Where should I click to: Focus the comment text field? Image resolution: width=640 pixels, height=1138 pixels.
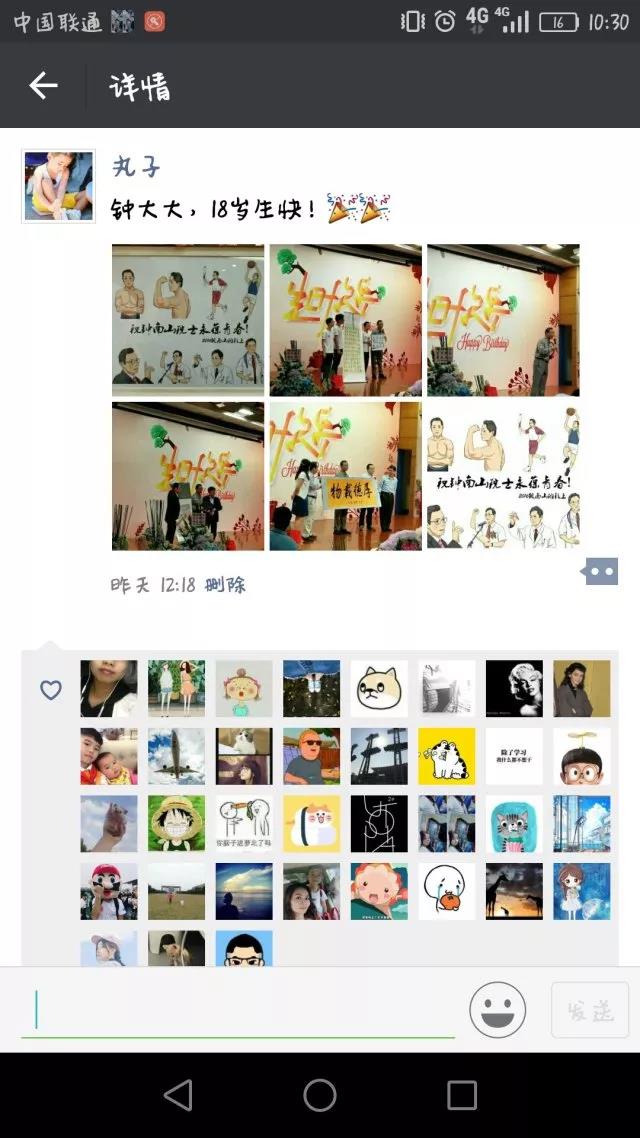pos(238,1010)
